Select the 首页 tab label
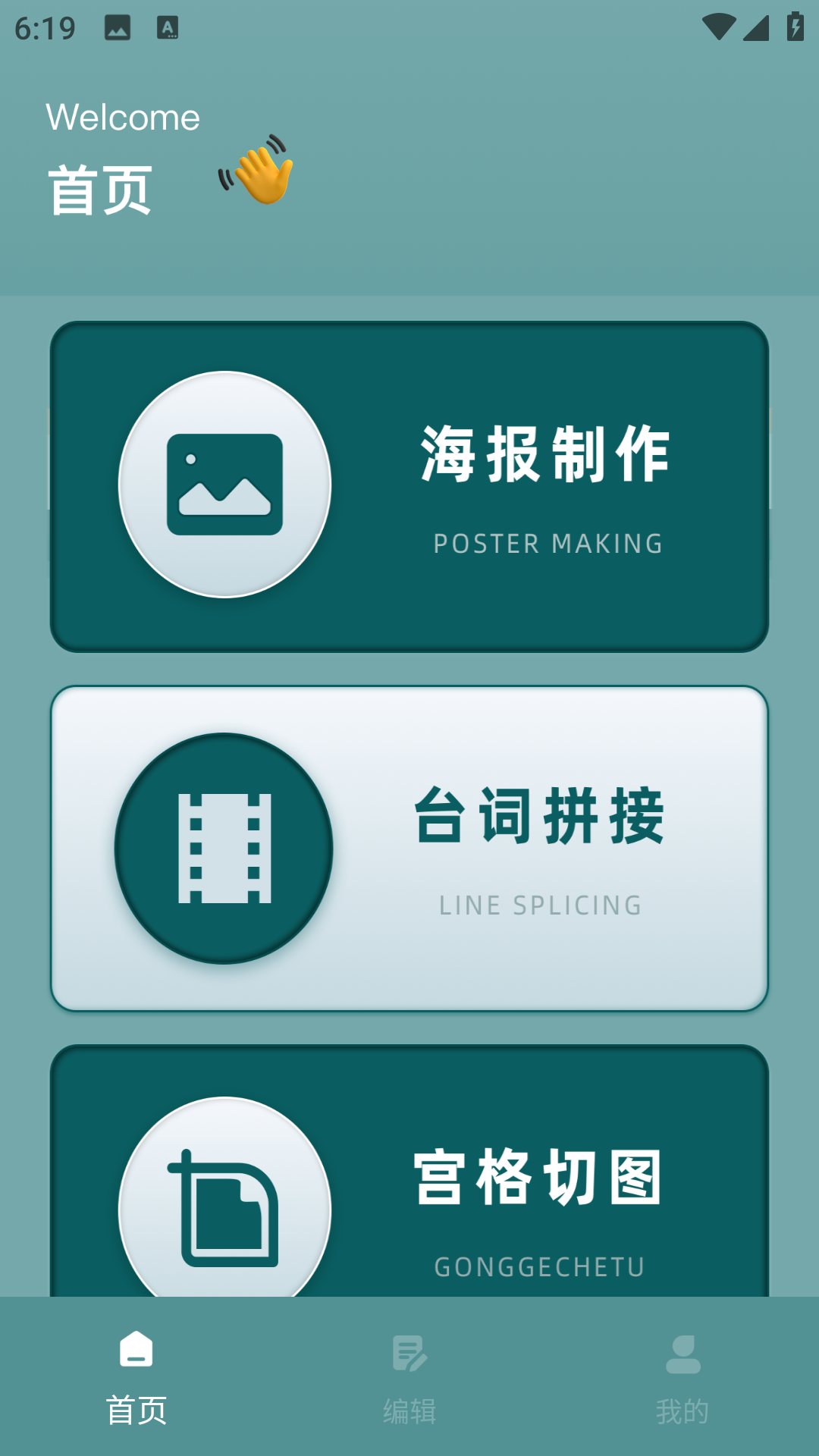This screenshot has width=819, height=1456. tap(138, 1409)
